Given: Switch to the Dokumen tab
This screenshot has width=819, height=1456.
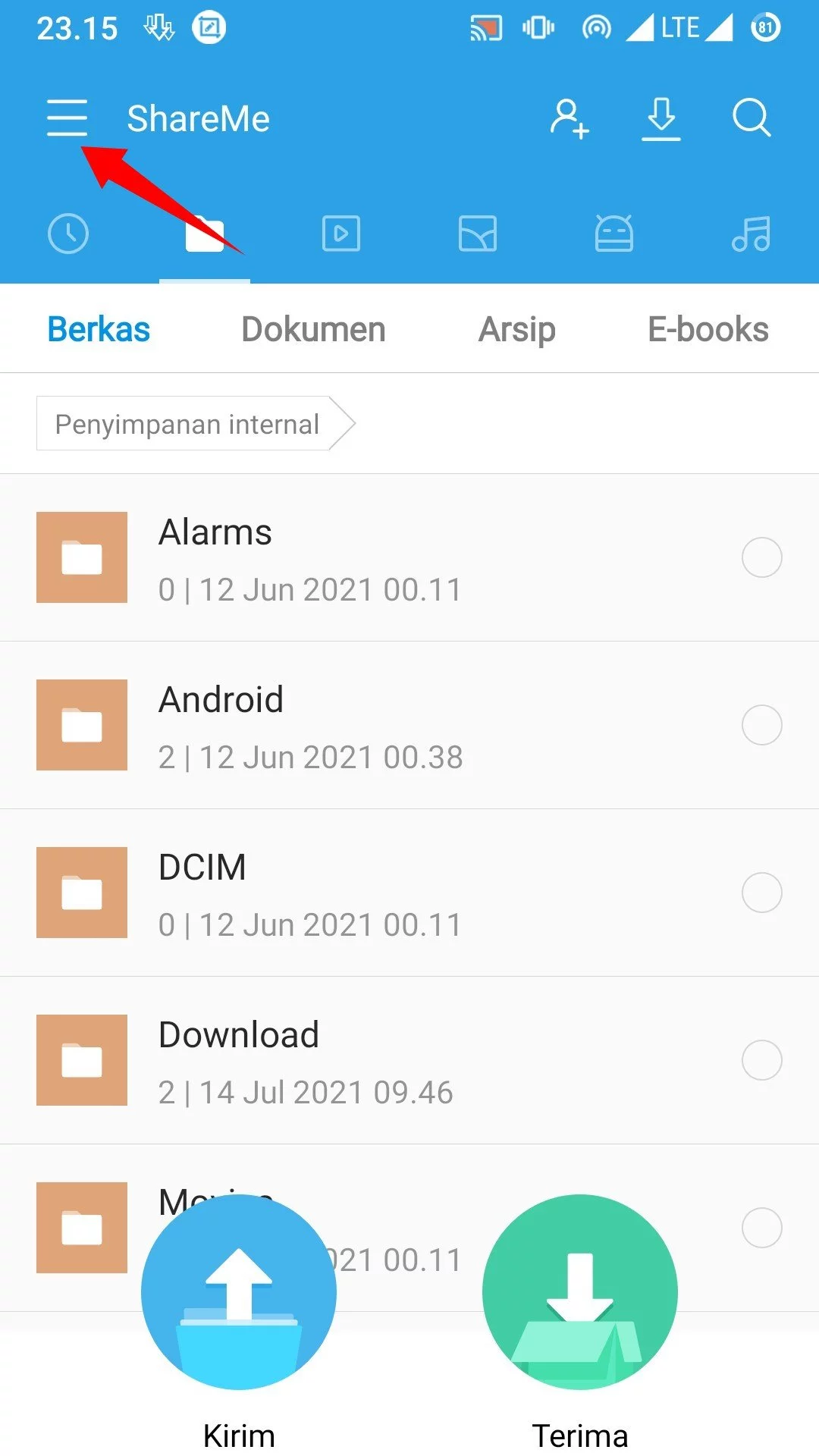Looking at the screenshot, I should [x=312, y=328].
